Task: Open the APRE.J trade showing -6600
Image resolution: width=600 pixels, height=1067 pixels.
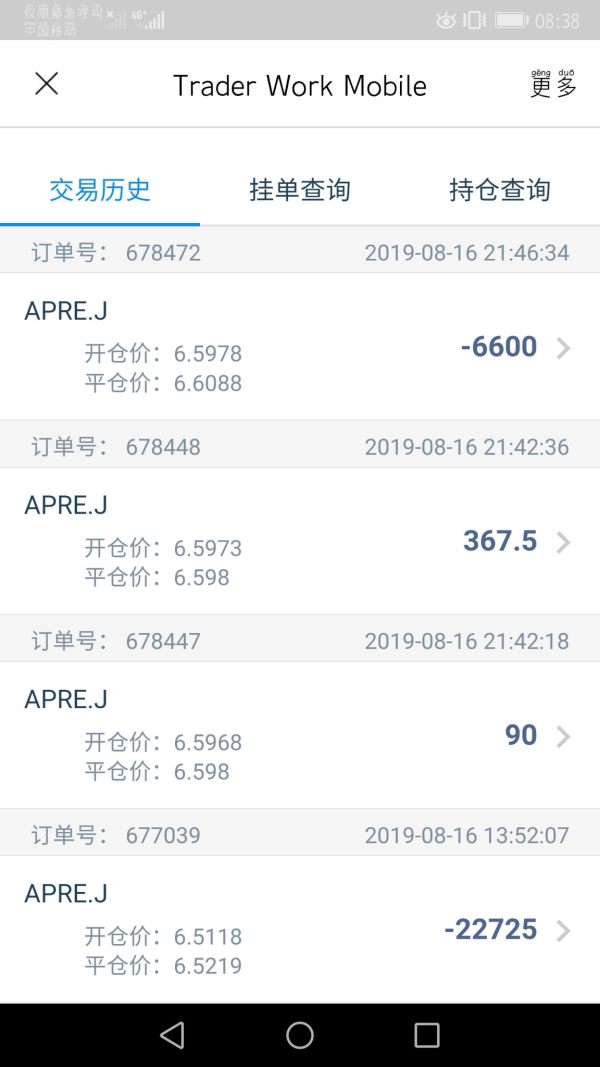Action: click(x=300, y=347)
